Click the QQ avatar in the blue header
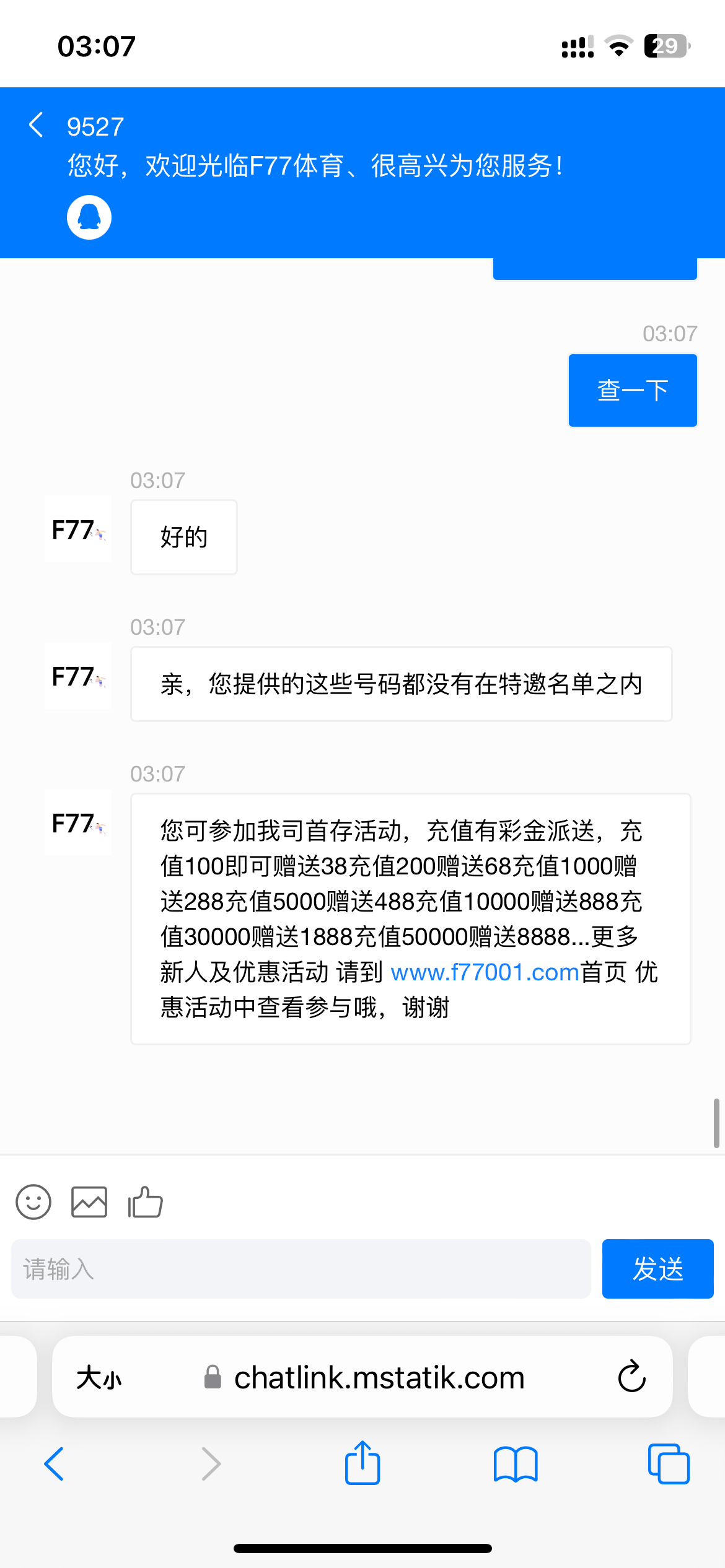This screenshot has width=725, height=1568. (x=88, y=217)
